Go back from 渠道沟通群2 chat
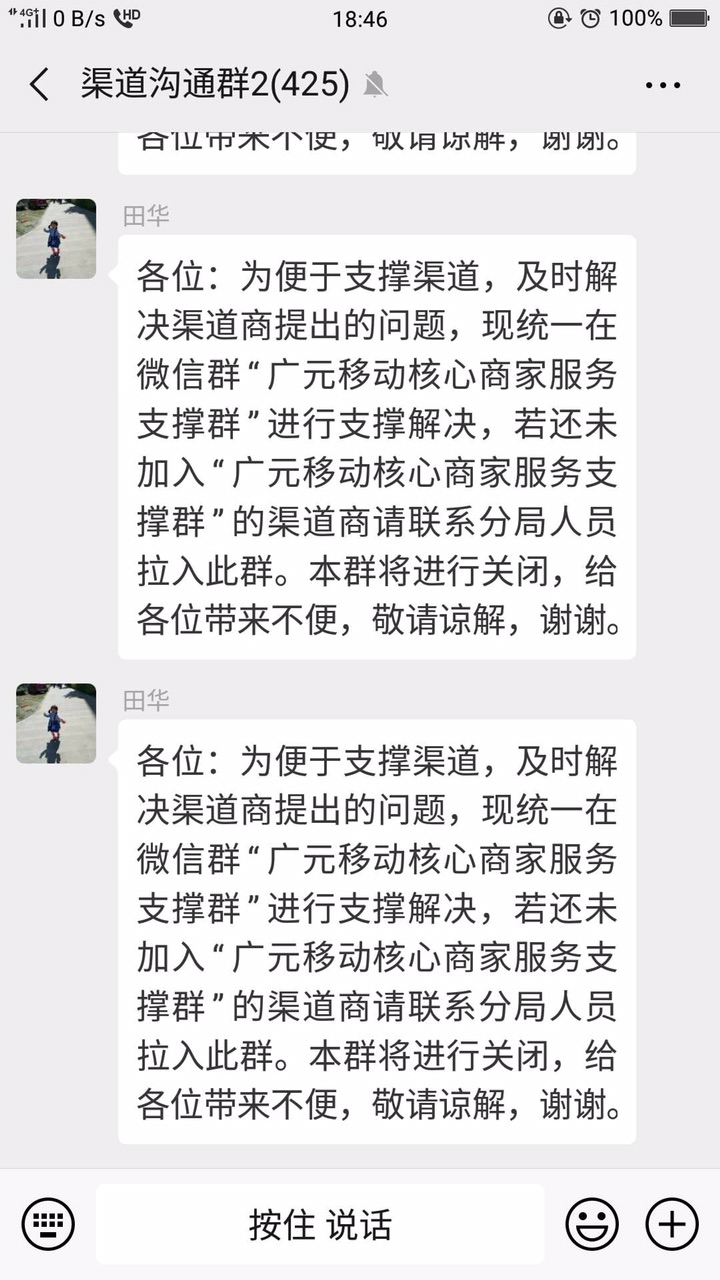The height and width of the screenshot is (1280, 720). pos(39,85)
